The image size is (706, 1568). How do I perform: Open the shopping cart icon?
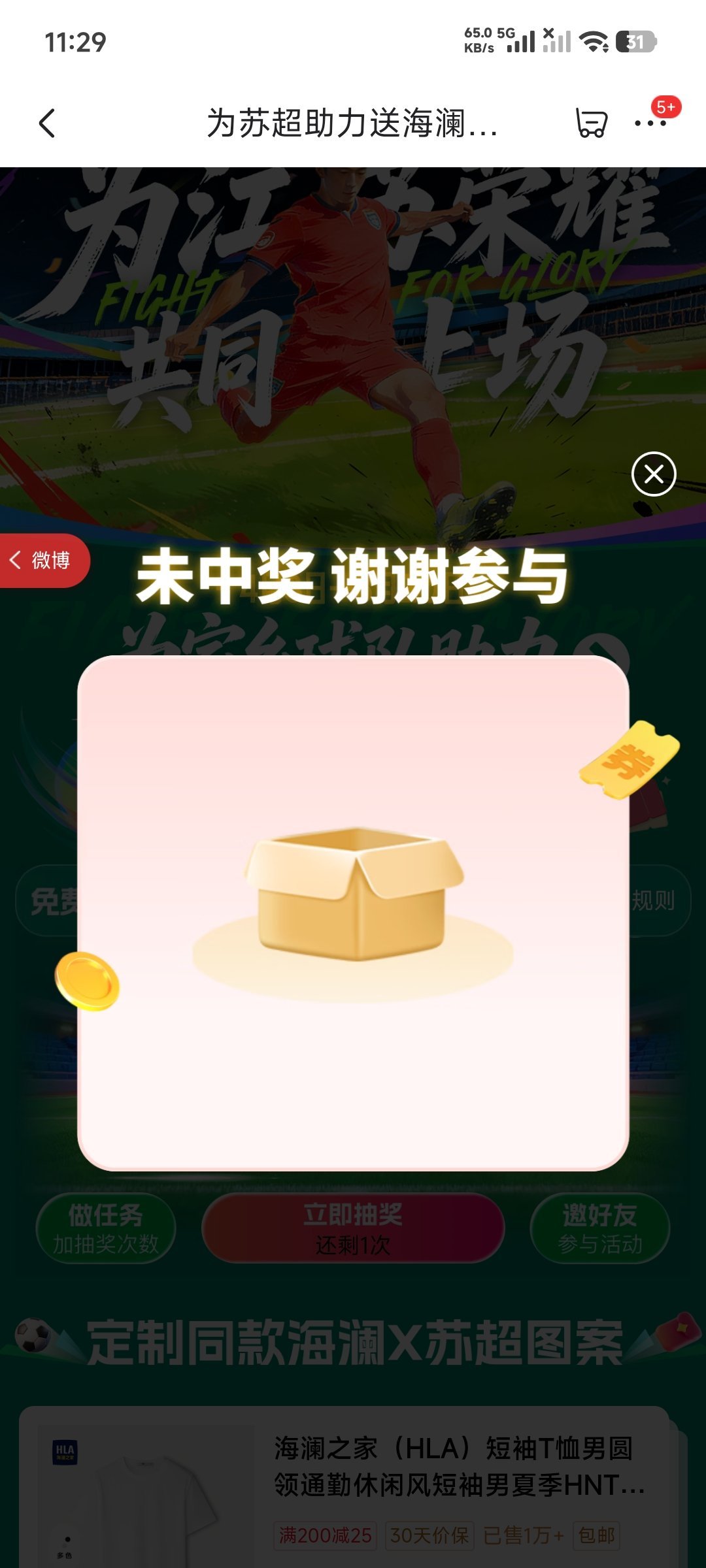[x=592, y=123]
